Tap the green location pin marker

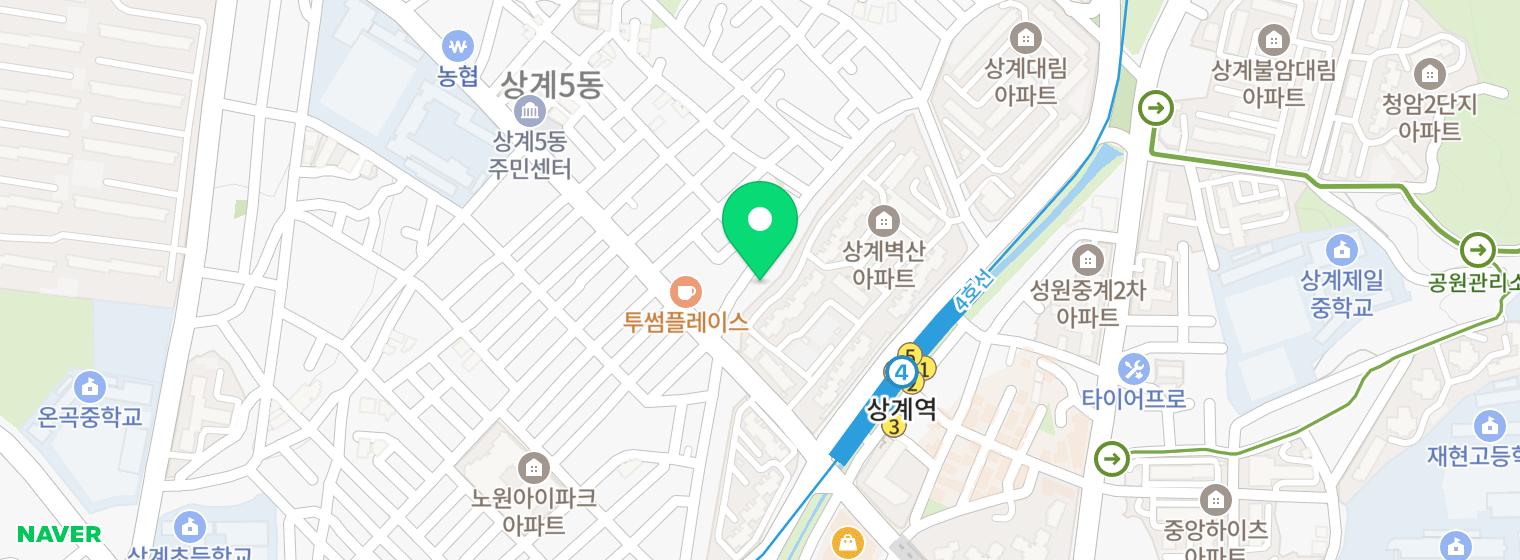click(760, 222)
